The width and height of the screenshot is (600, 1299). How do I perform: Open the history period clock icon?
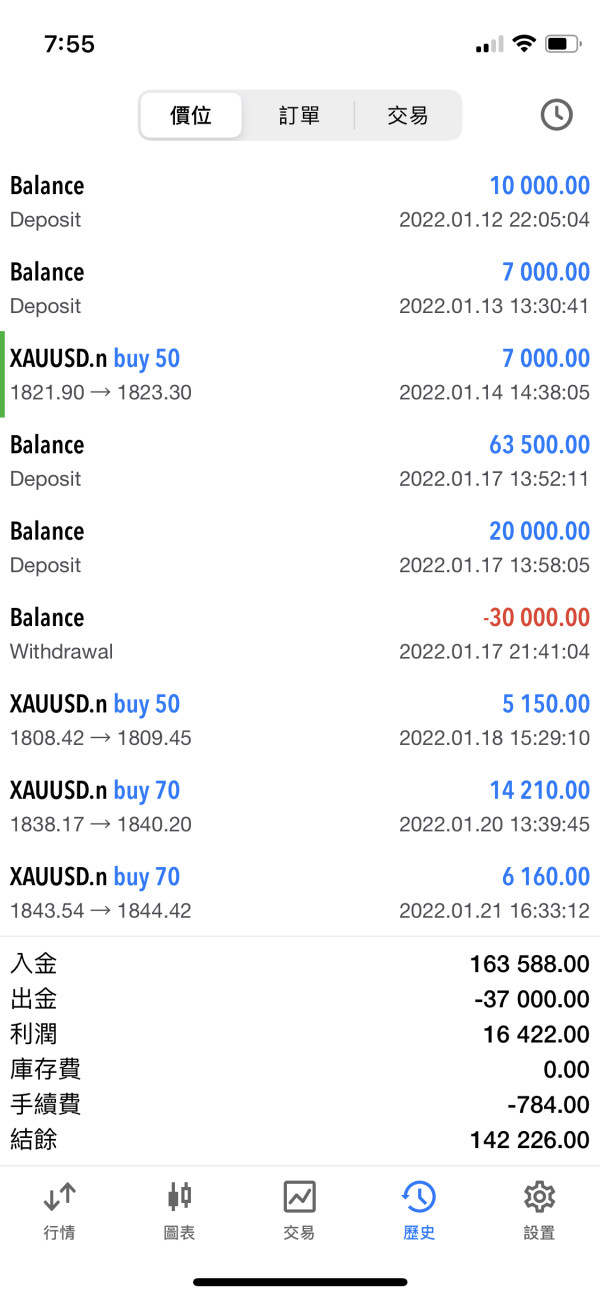(x=556, y=115)
